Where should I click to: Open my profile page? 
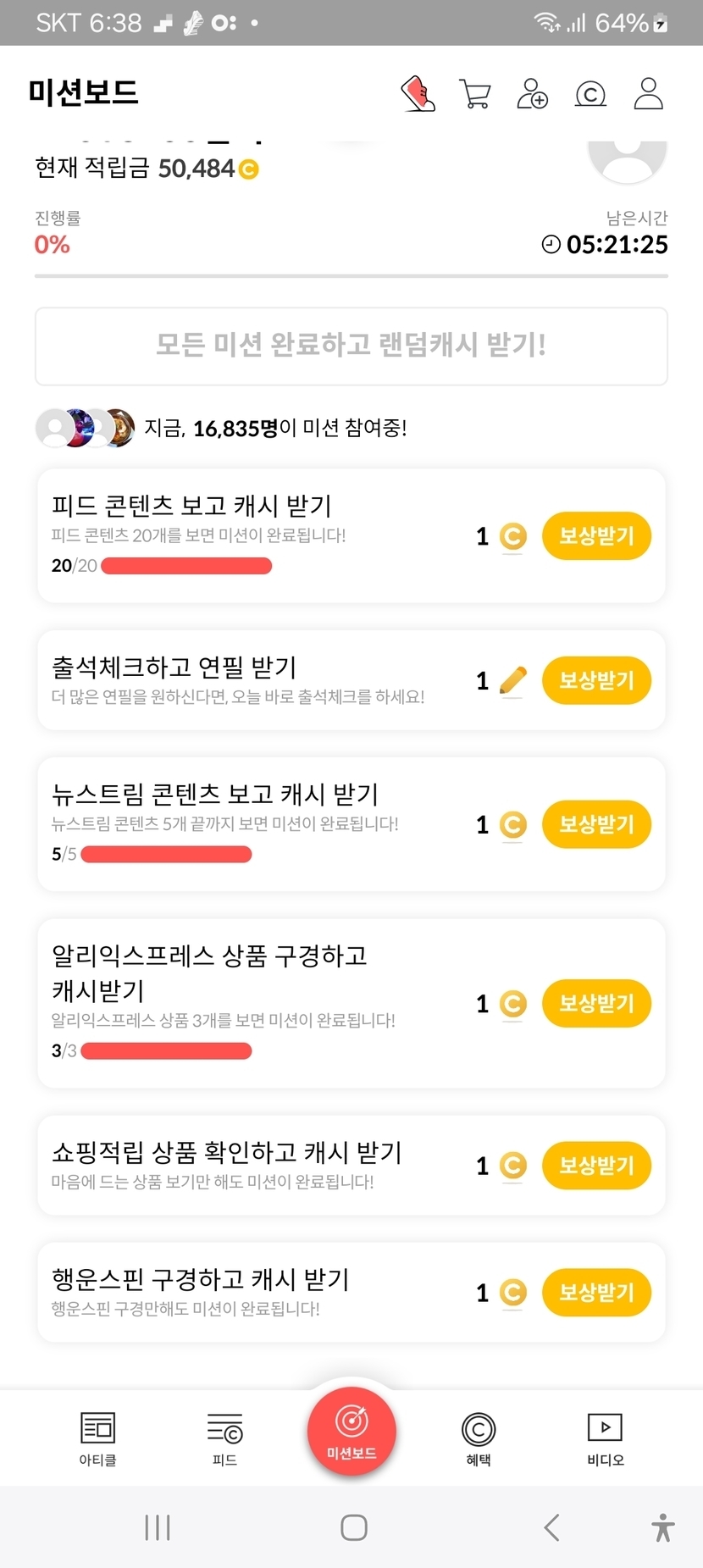click(x=648, y=93)
